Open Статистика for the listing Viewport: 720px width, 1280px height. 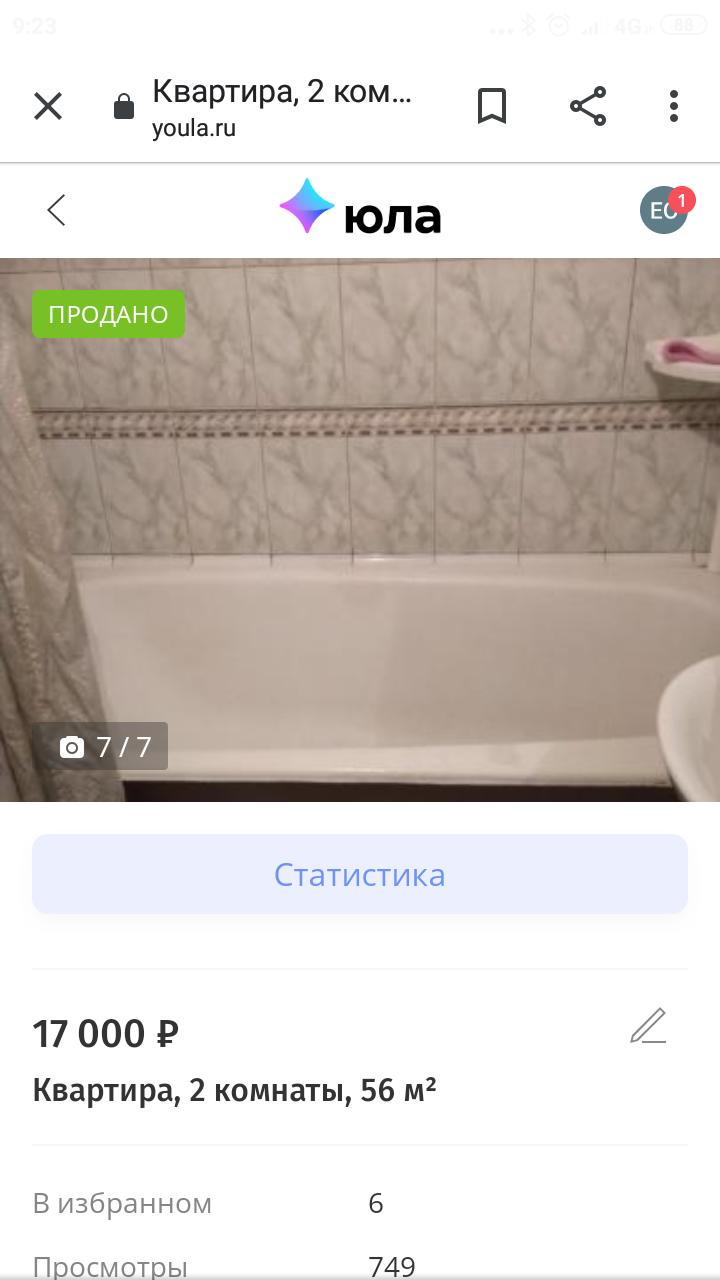coord(360,874)
